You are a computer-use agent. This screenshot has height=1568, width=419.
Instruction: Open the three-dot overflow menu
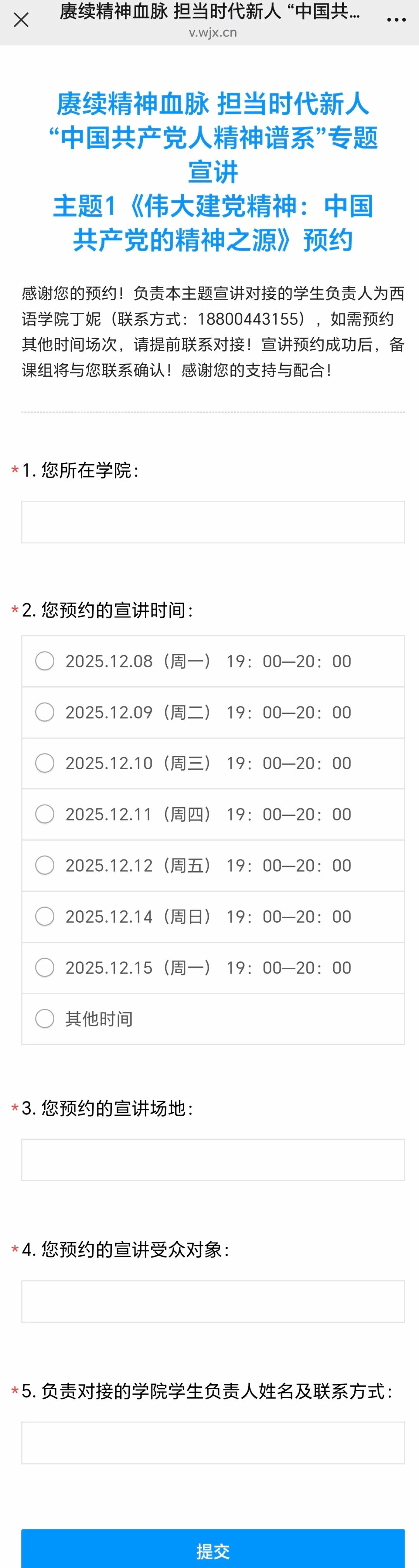pos(396,20)
